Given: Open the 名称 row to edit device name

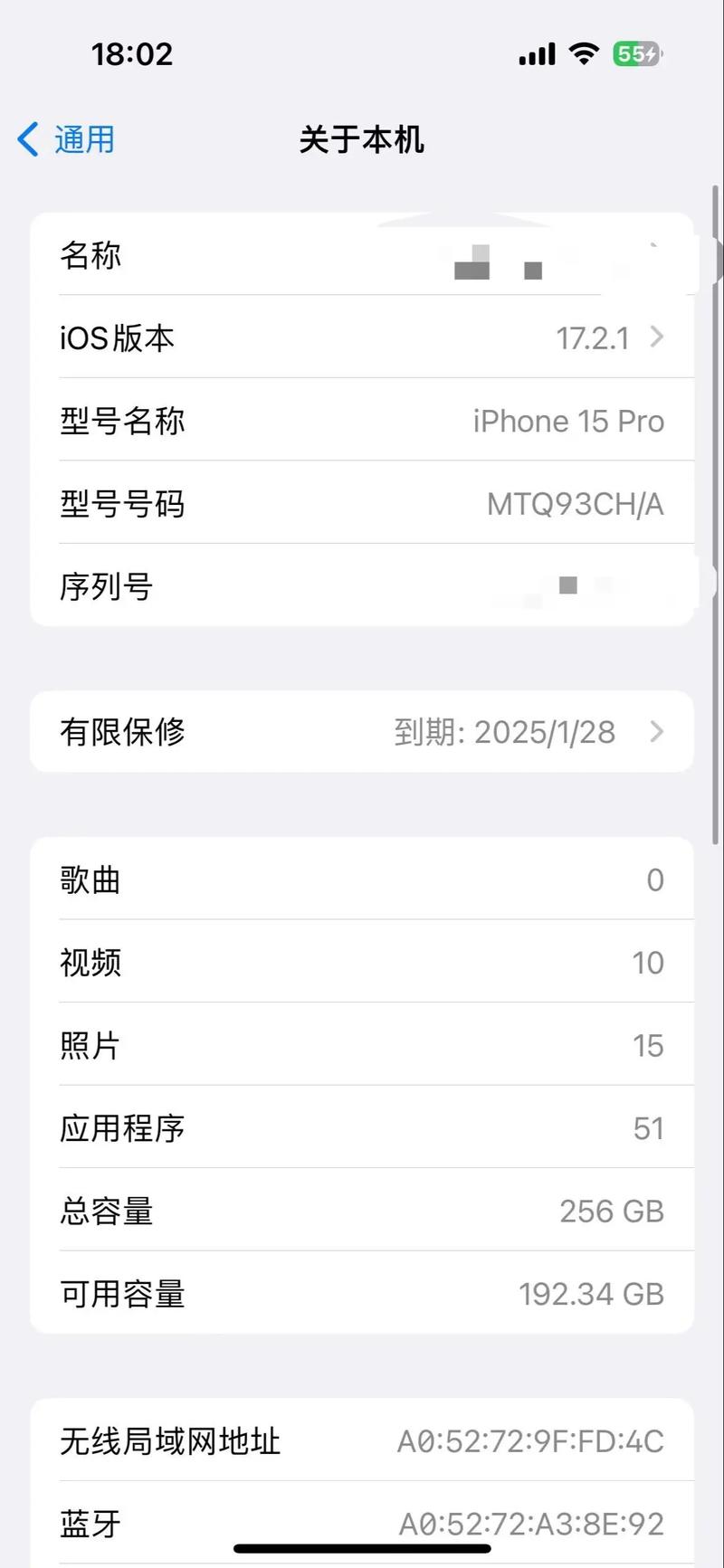Looking at the screenshot, I should coord(362,255).
